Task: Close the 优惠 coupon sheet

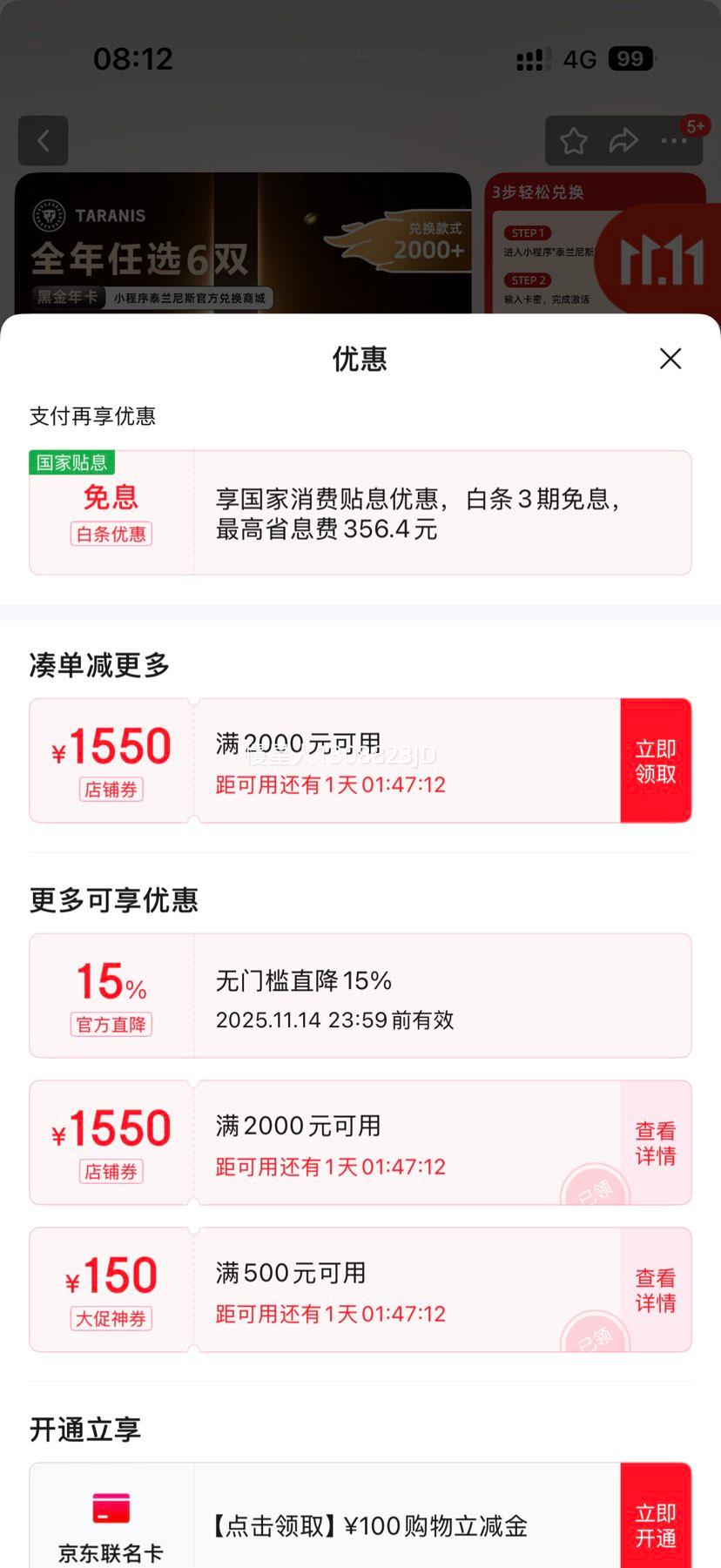Action: [x=670, y=359]
